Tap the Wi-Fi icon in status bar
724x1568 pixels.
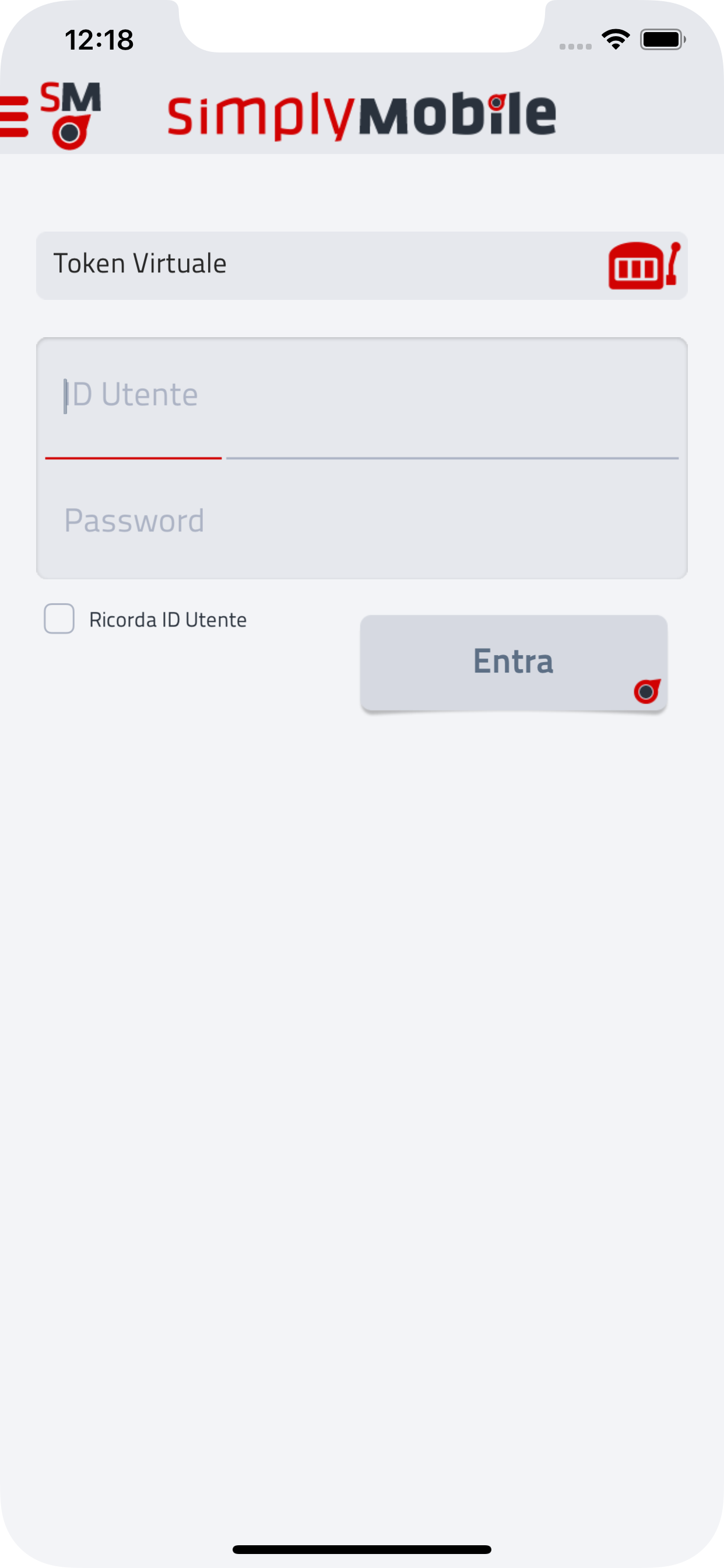tap(616, 39)
